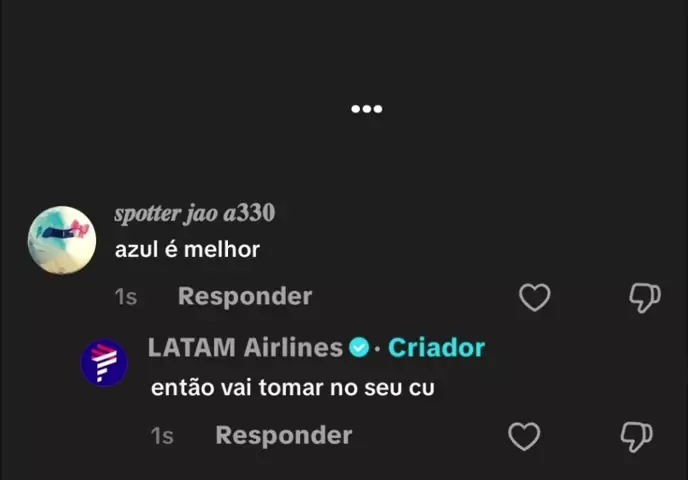The image size is (688, 480).
Task: Open the three-dot overflow menu
Action: coord(366,109)
